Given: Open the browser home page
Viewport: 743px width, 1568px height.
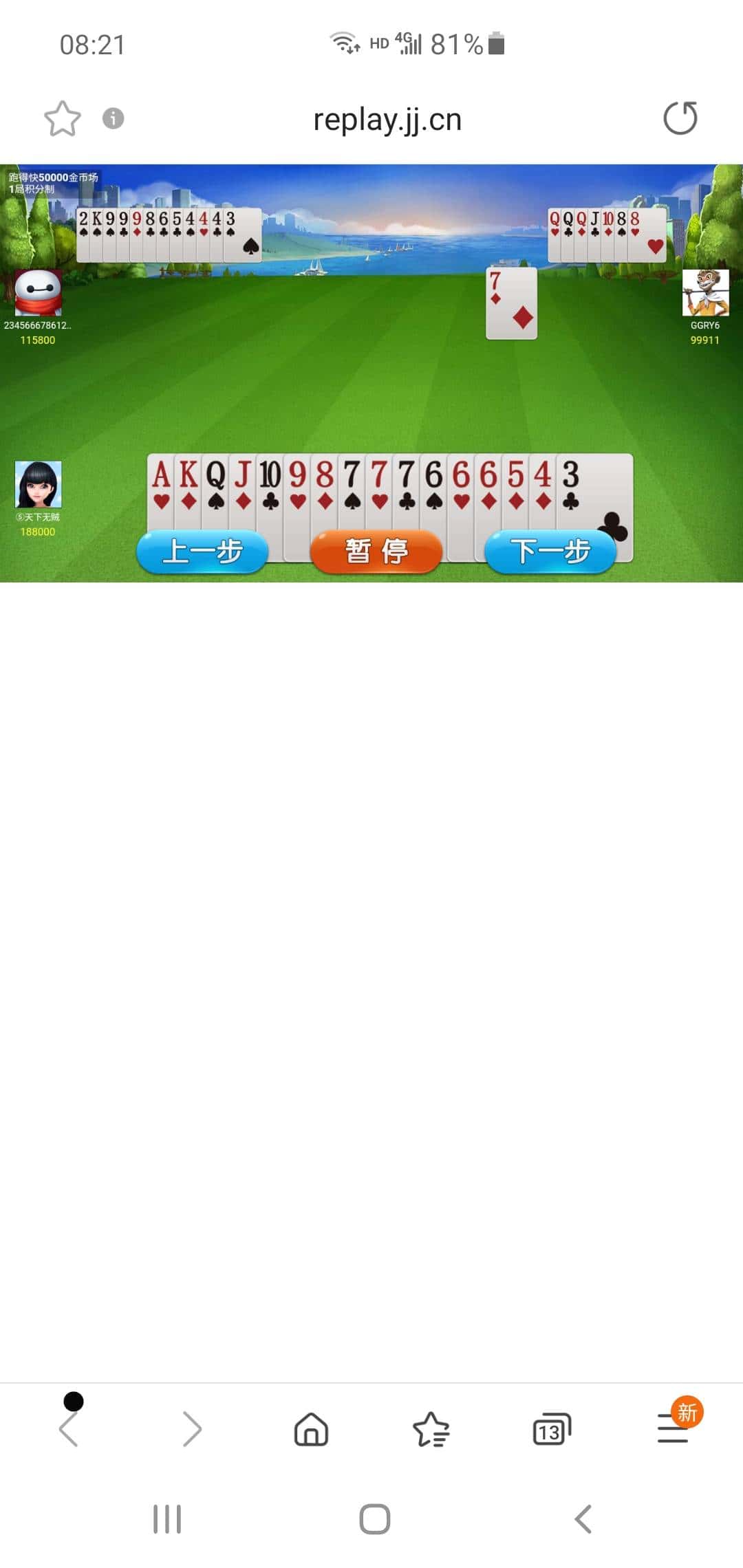Looking at the screenshot, I should click(x=311, y=1430).
